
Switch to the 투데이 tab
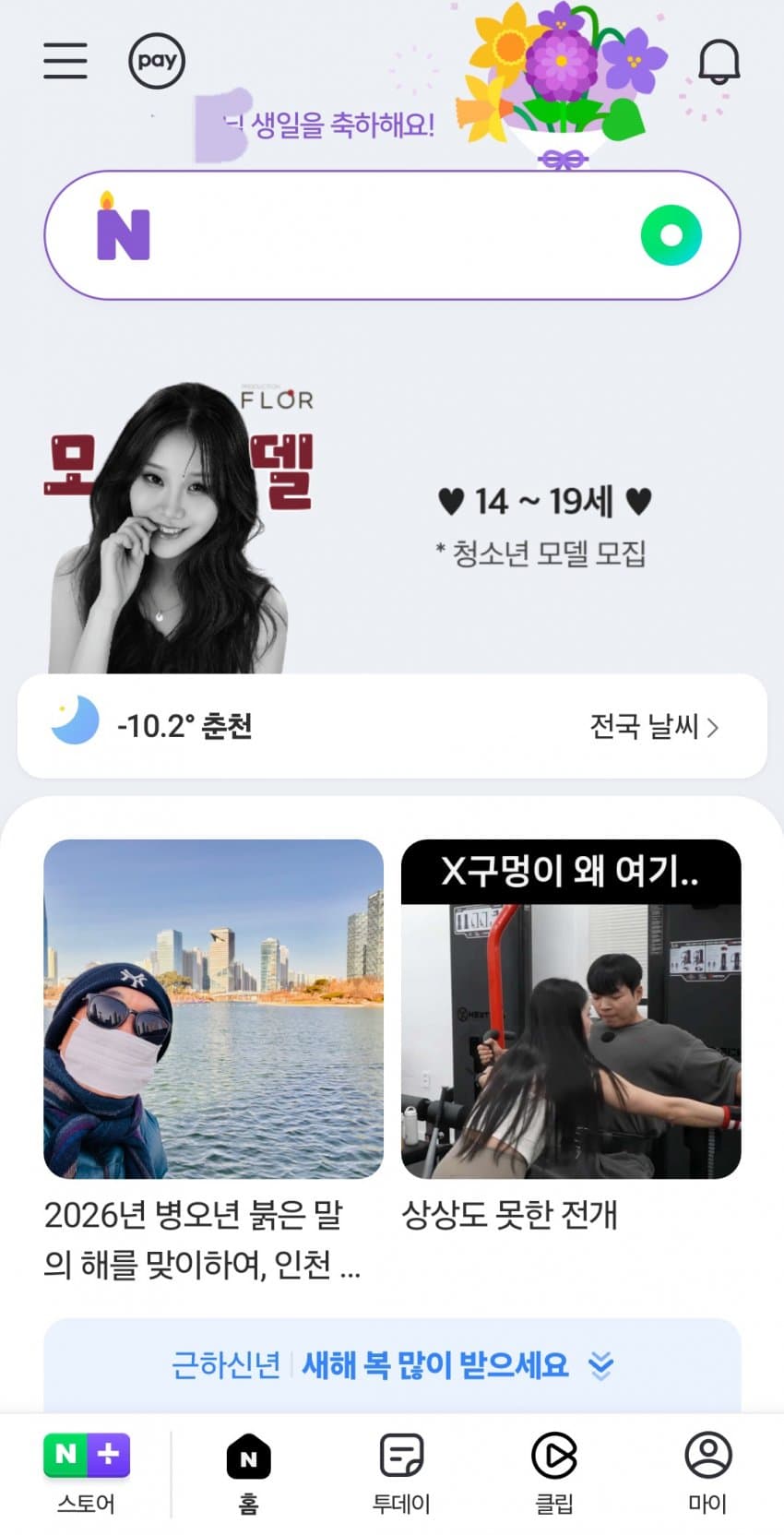(401, 1473)
